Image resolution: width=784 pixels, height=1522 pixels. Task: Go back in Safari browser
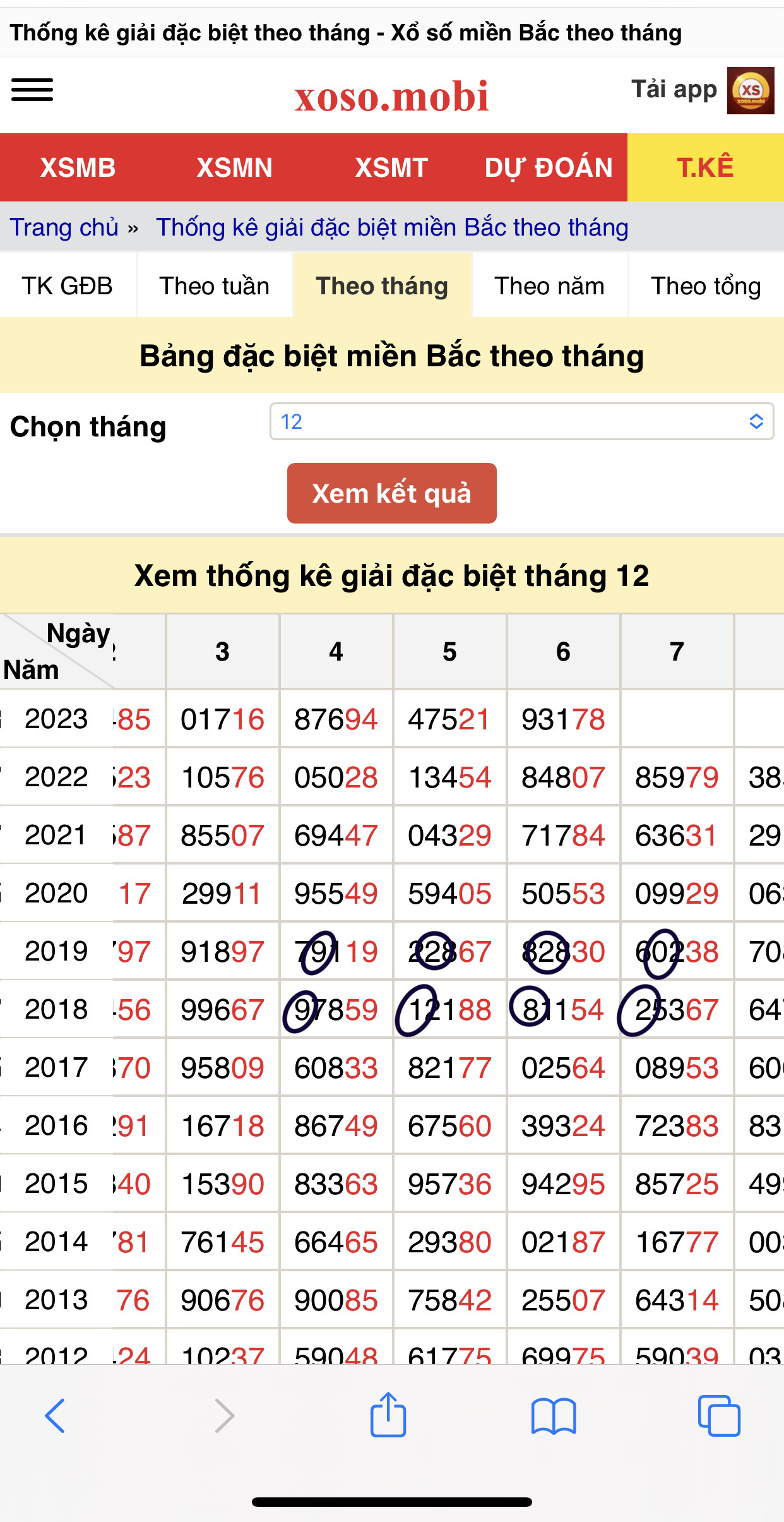click(x=55, y=1415)
